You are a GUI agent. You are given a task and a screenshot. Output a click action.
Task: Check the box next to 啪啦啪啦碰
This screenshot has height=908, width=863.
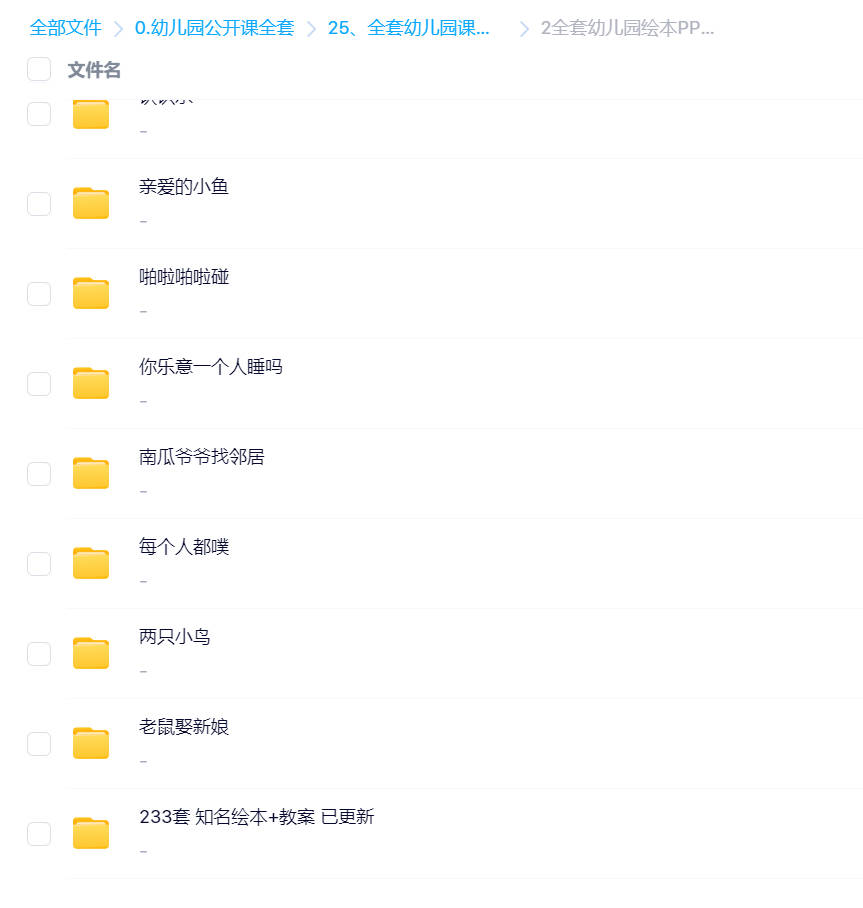coord(39,294)
